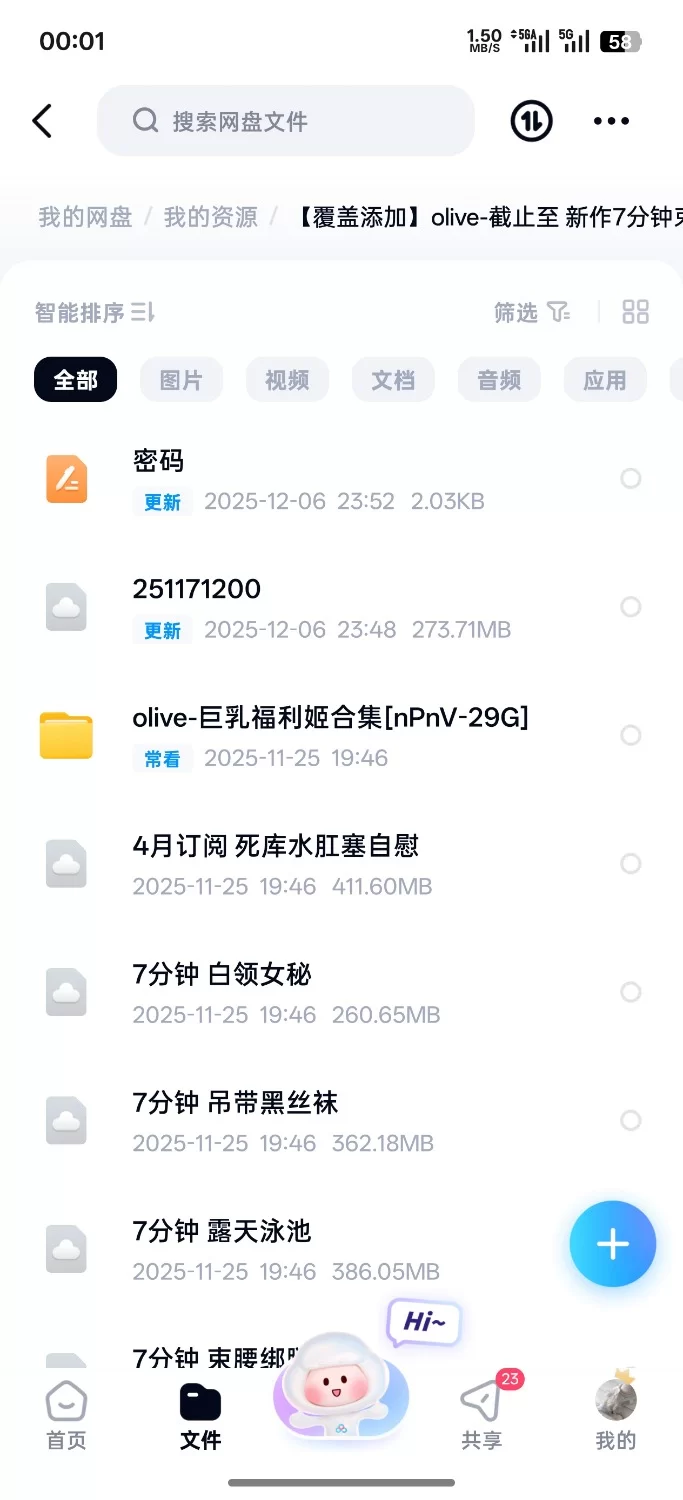Select the 视频 filter chip
This screenshot has height=1500, width=683.
click(287, 380)
